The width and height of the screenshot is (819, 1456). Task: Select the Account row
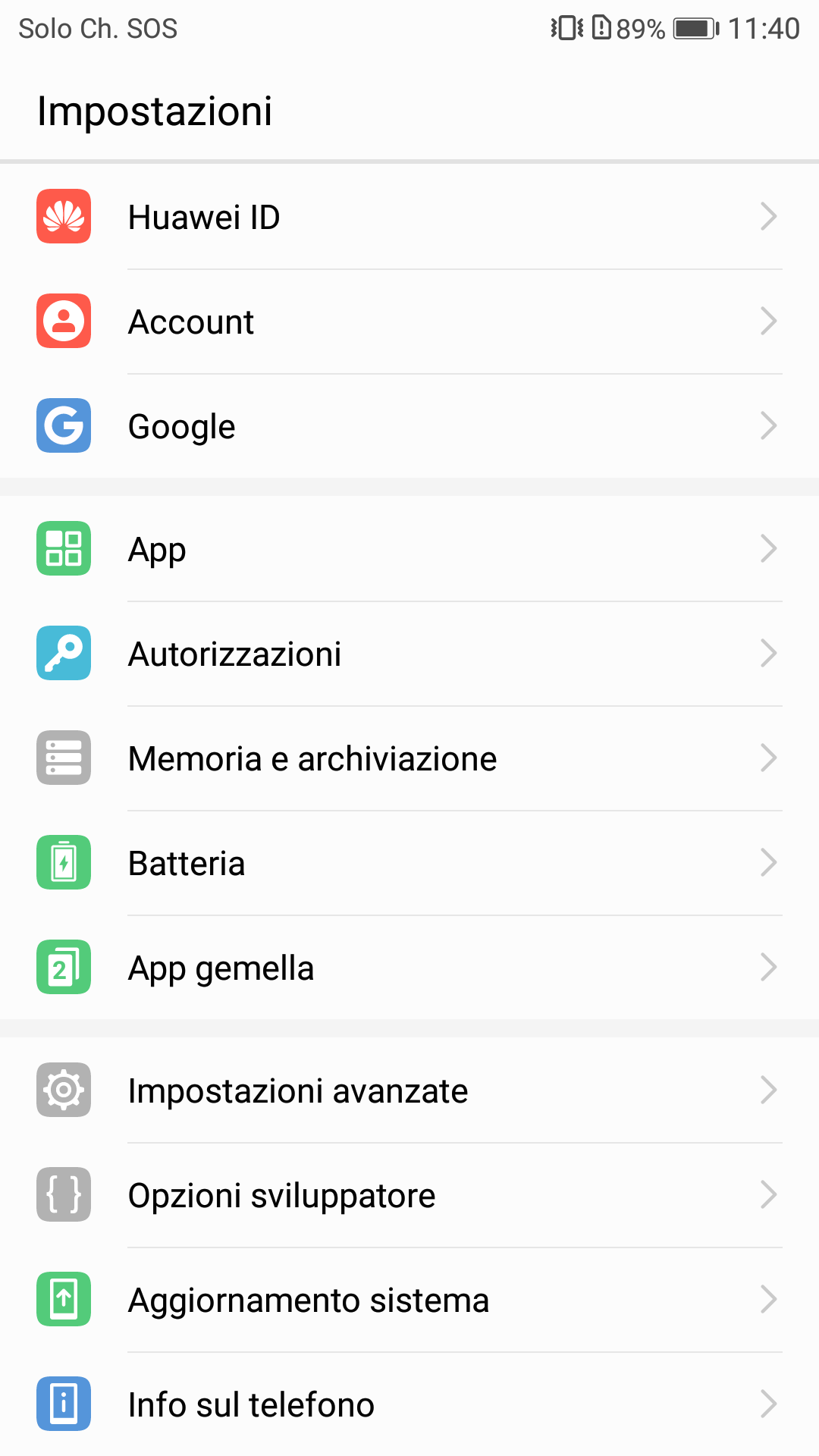coord(409,322)
